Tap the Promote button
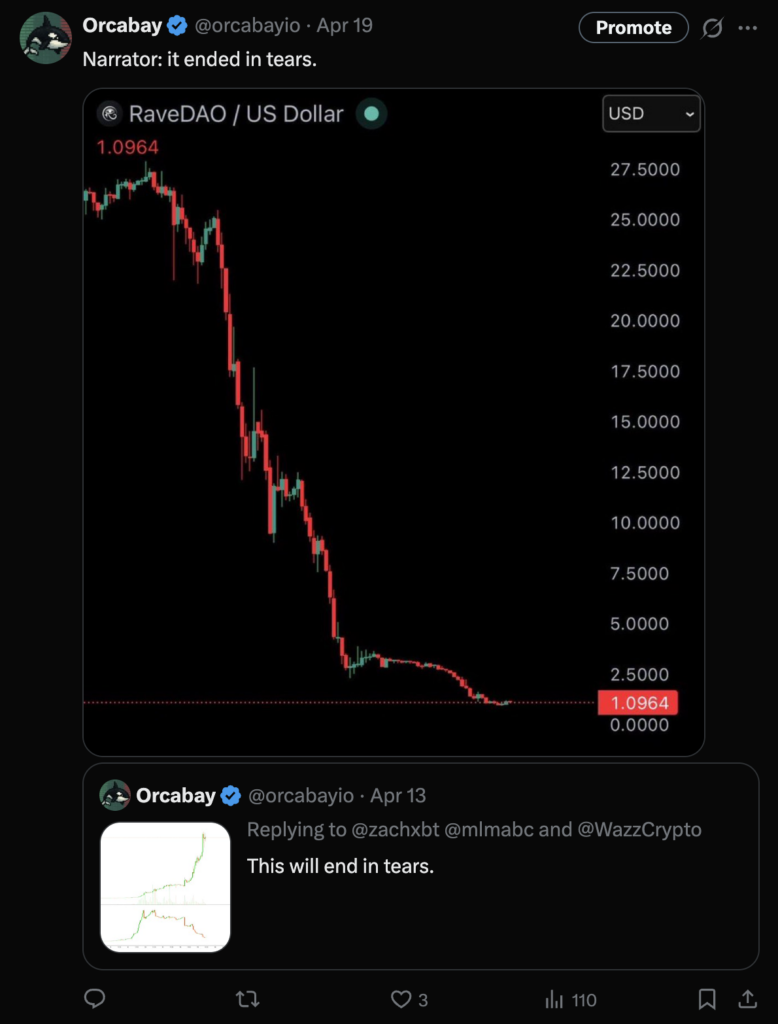 coord(633,28)
